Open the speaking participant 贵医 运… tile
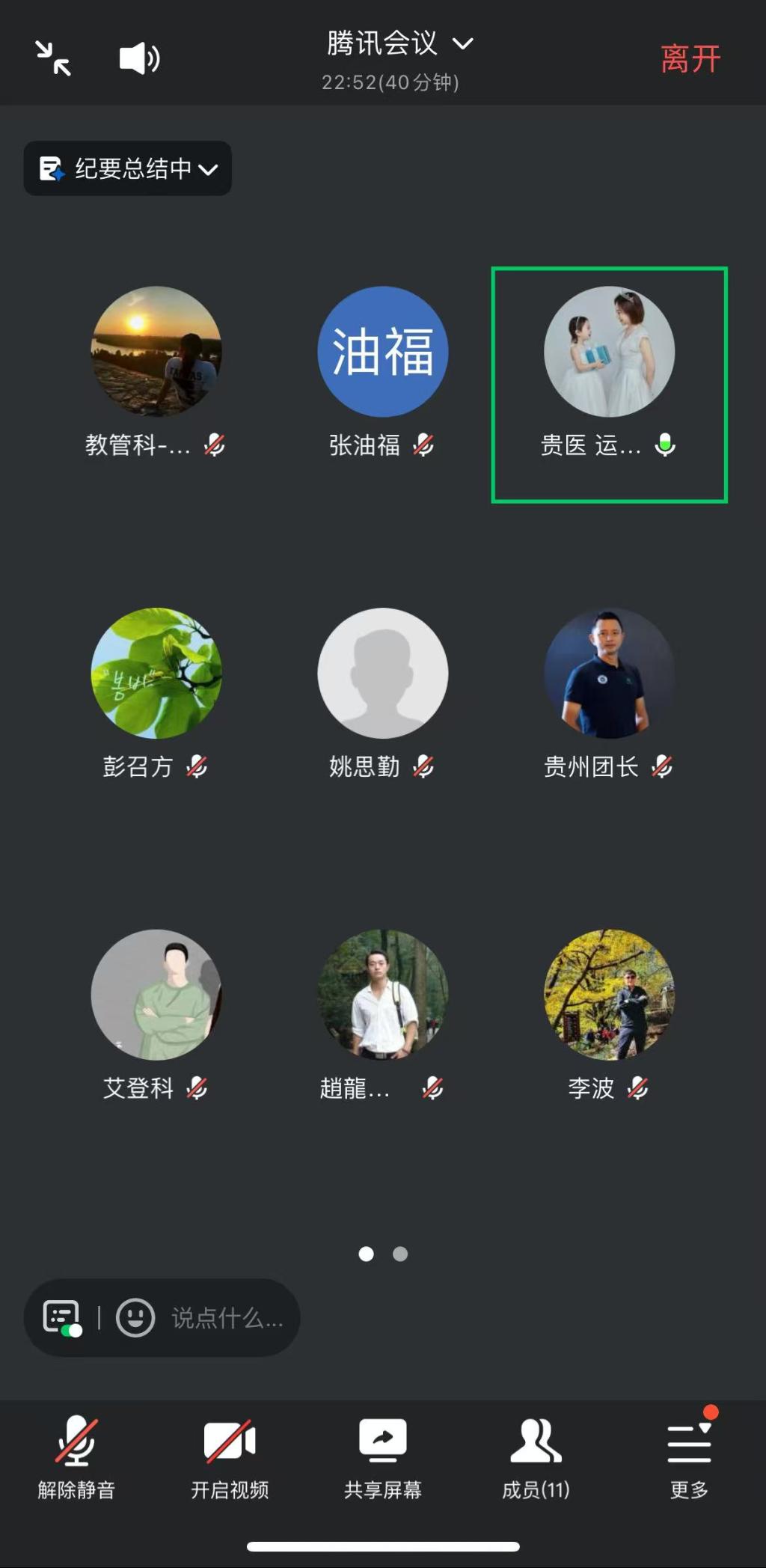The height and width of the screenshot is (1568, 766). pyautogui.click(x=609, y=352)
